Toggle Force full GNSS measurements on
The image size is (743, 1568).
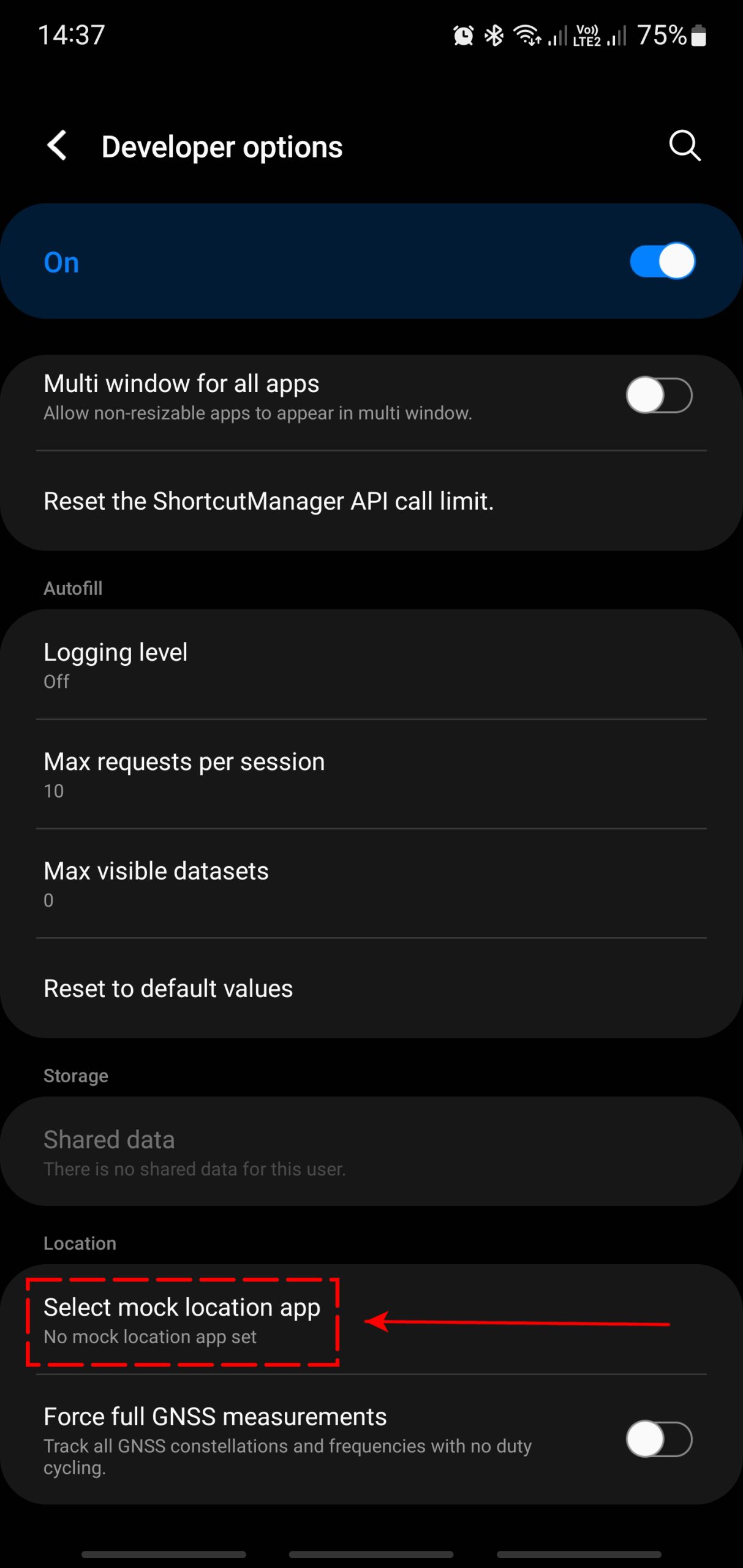tap(658, 1439)
